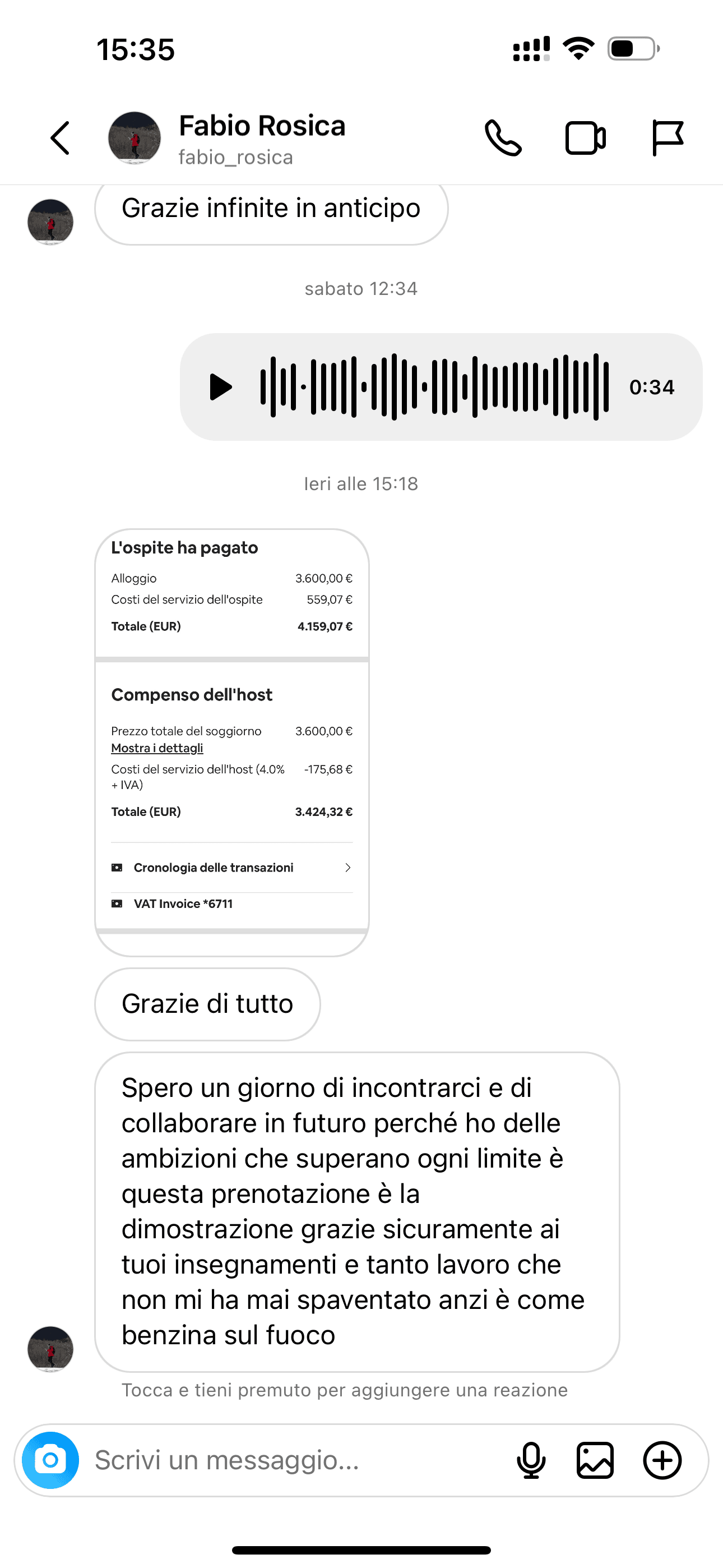Play the 0:34 voice message

click(220, 387)
